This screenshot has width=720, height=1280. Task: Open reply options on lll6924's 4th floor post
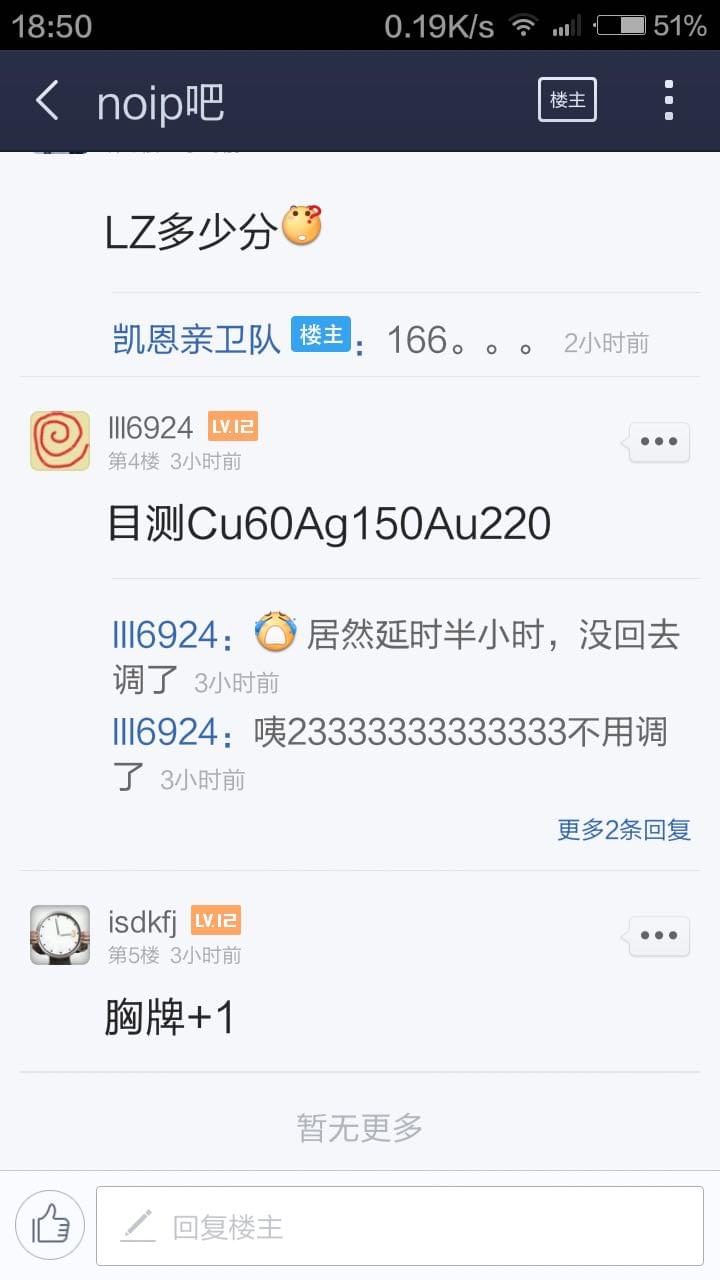pos(659,442)
